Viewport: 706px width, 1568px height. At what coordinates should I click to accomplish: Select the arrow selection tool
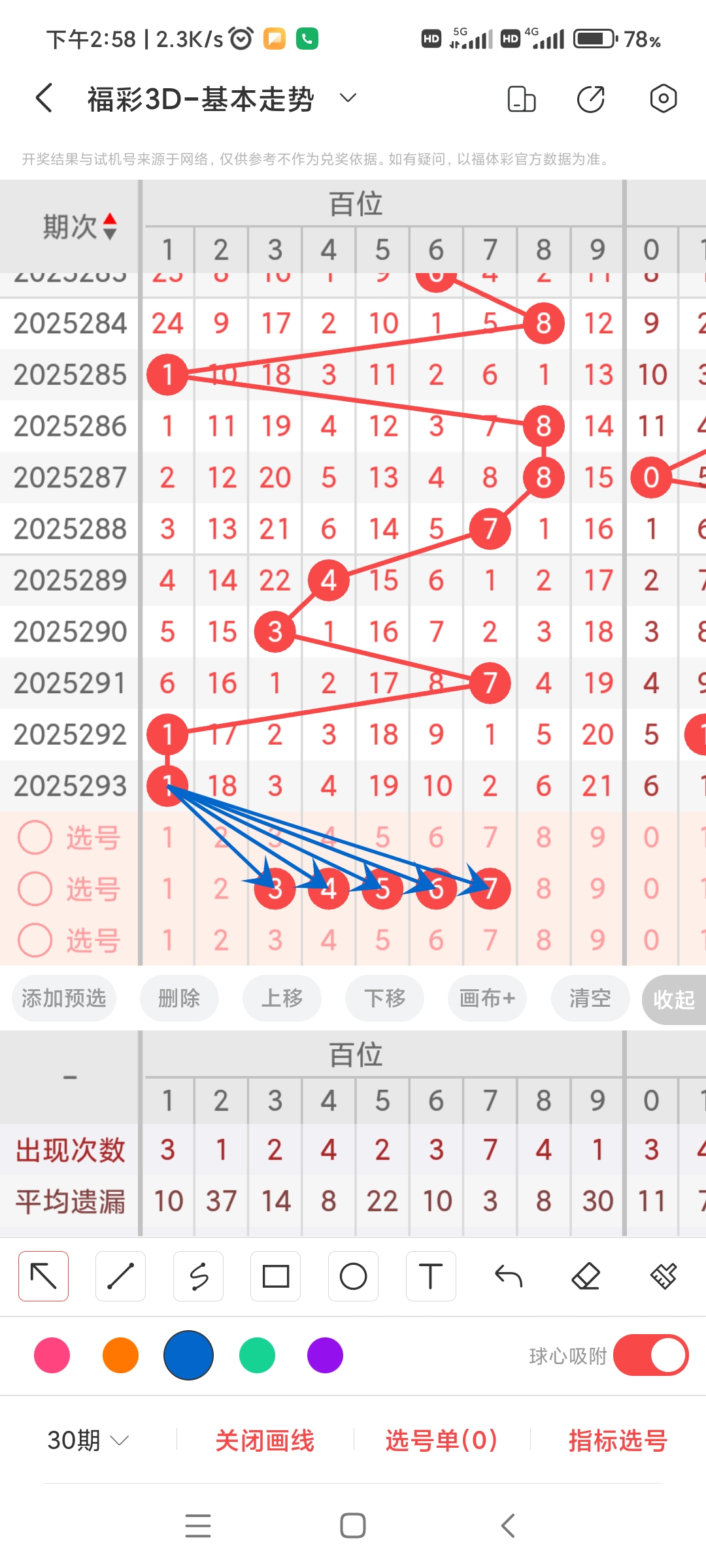[43, 1275]
